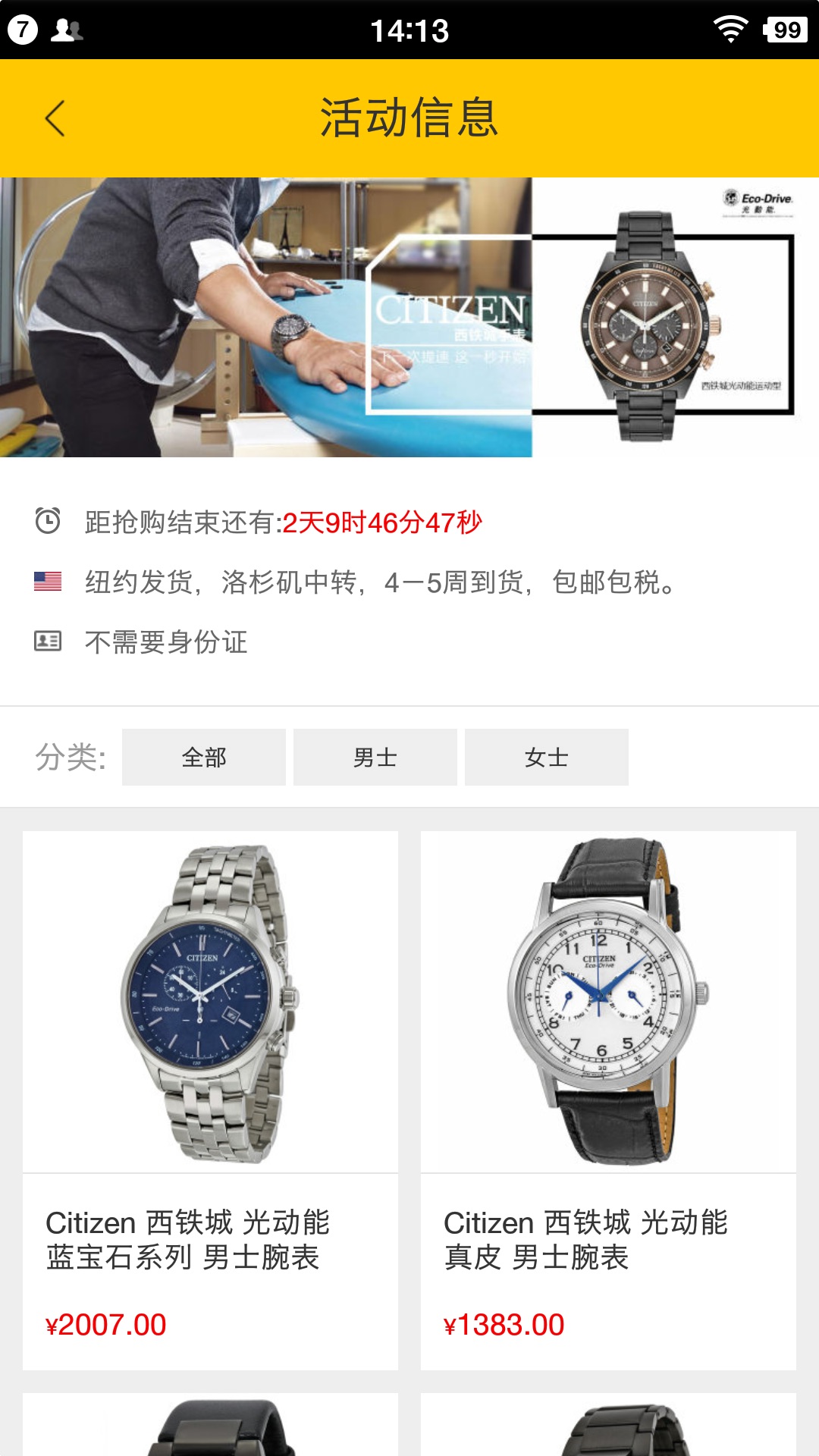
Task: Open the 蓝宝石系列 男士腕表 product card
Action: (210, 1100)
